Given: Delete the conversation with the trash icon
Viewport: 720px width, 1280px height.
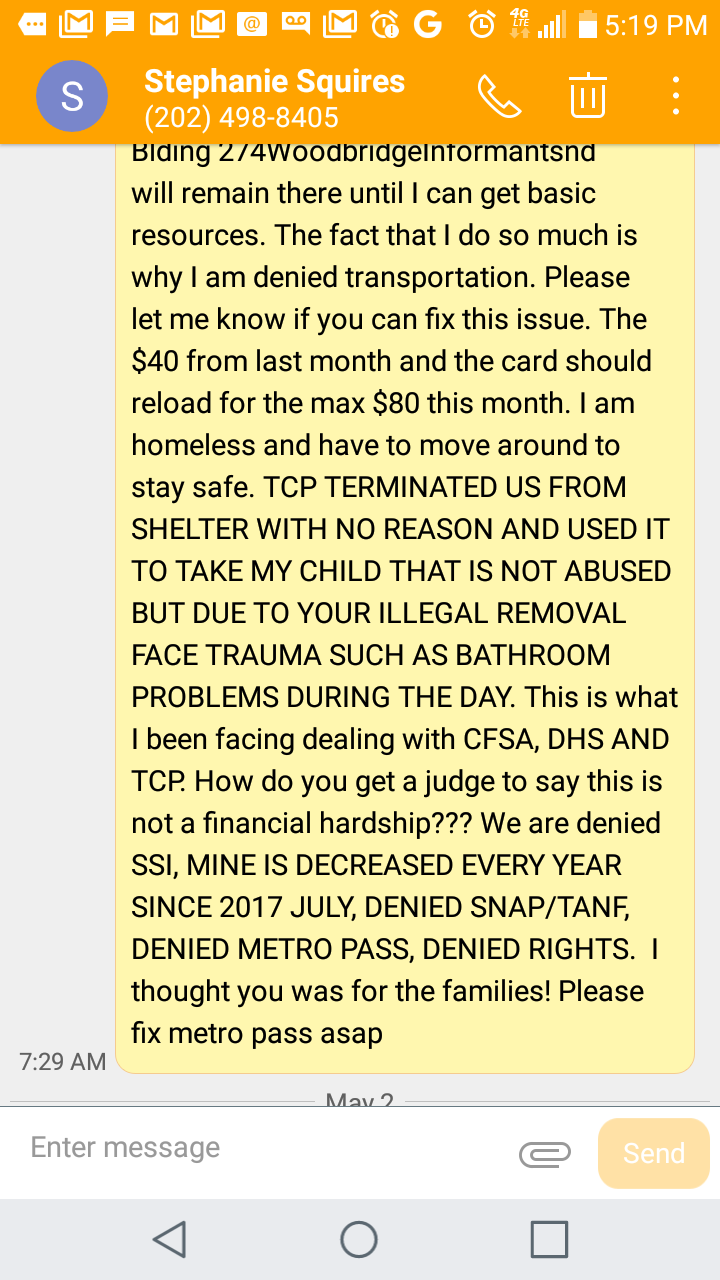Looking at the screenshot, I should tap(588, 96).
